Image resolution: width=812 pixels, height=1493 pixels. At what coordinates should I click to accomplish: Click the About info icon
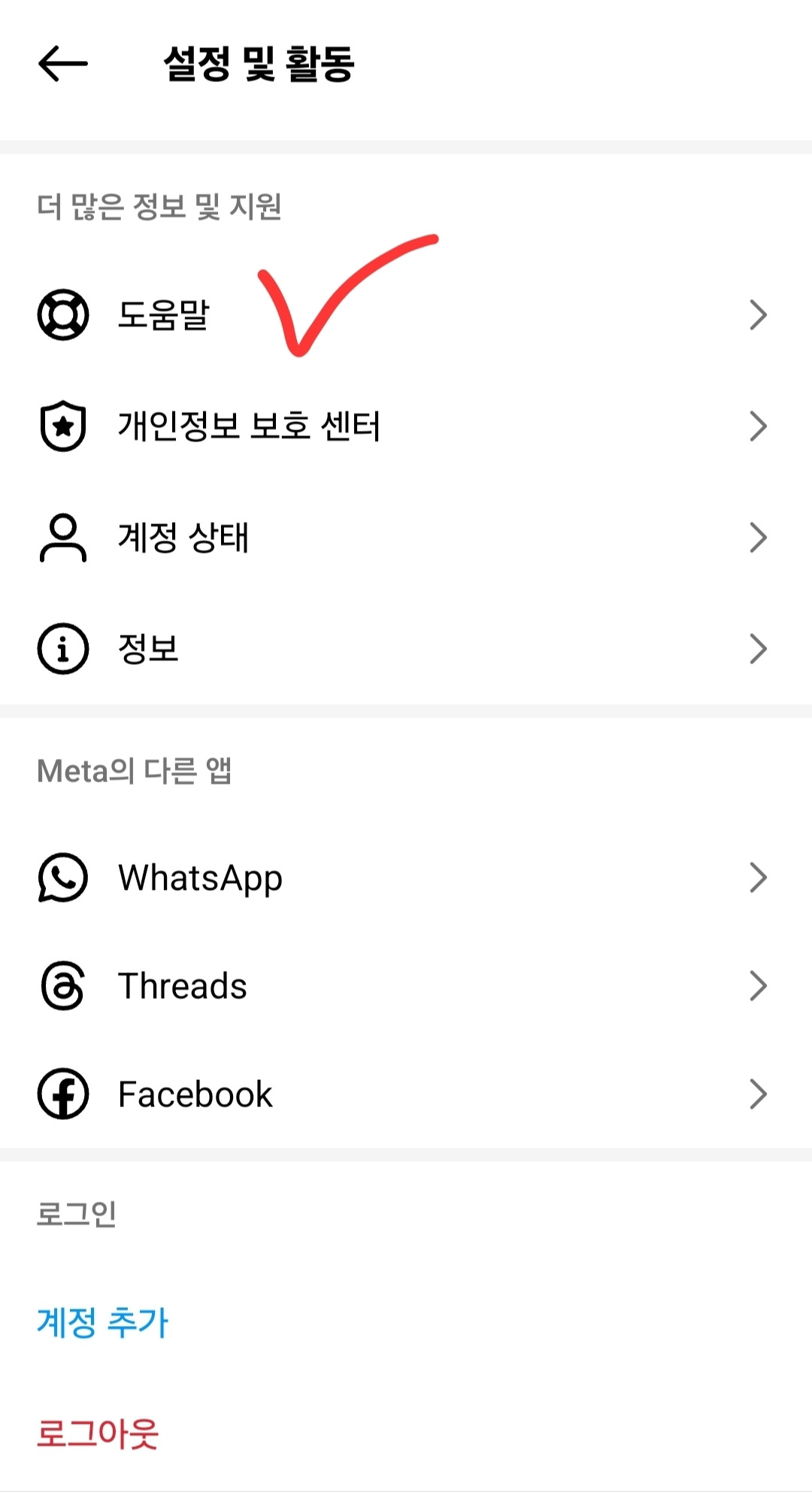[63, 648]
